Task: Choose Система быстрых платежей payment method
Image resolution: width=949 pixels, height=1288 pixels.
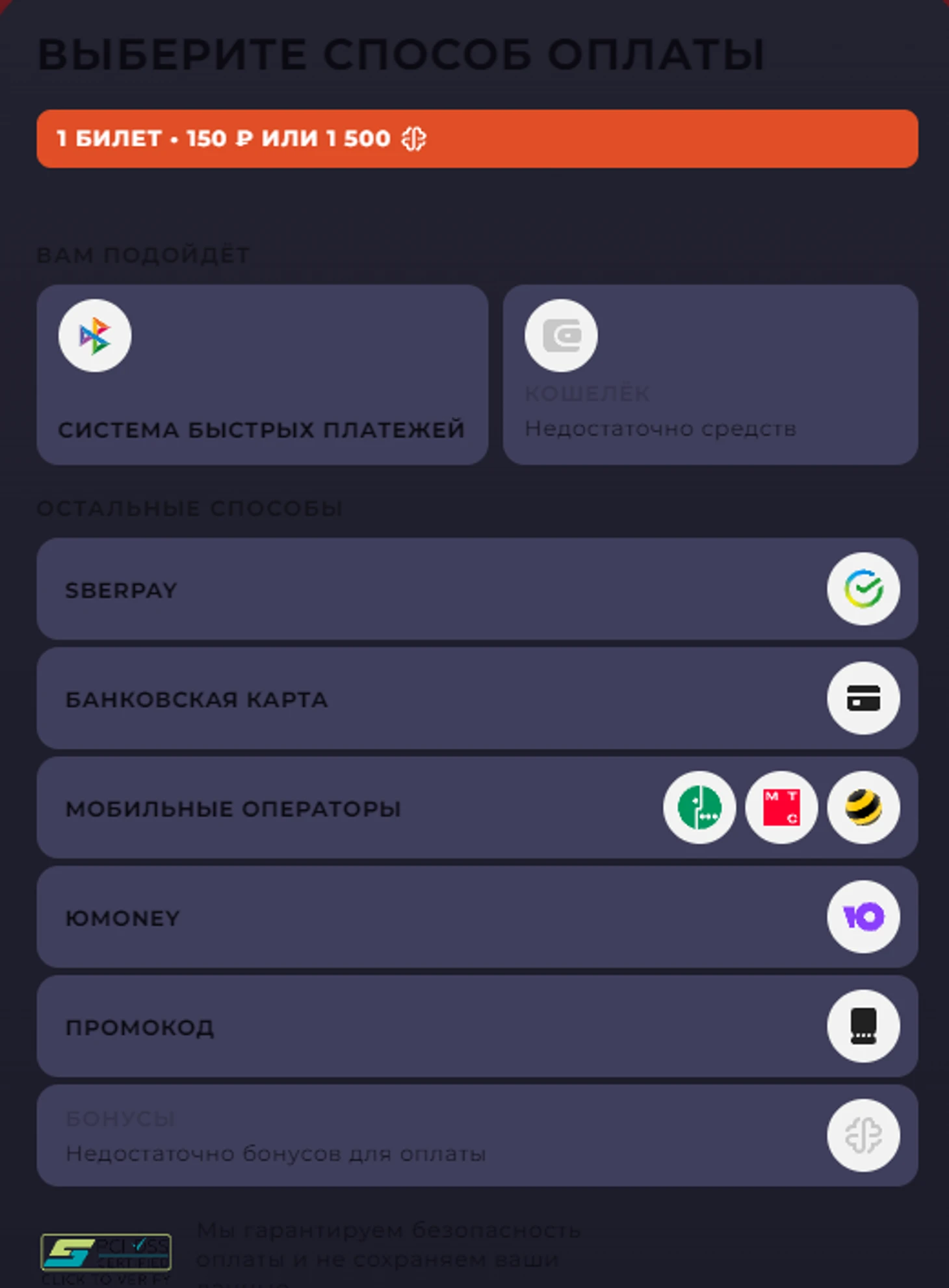Action: [x=262, y=375]
